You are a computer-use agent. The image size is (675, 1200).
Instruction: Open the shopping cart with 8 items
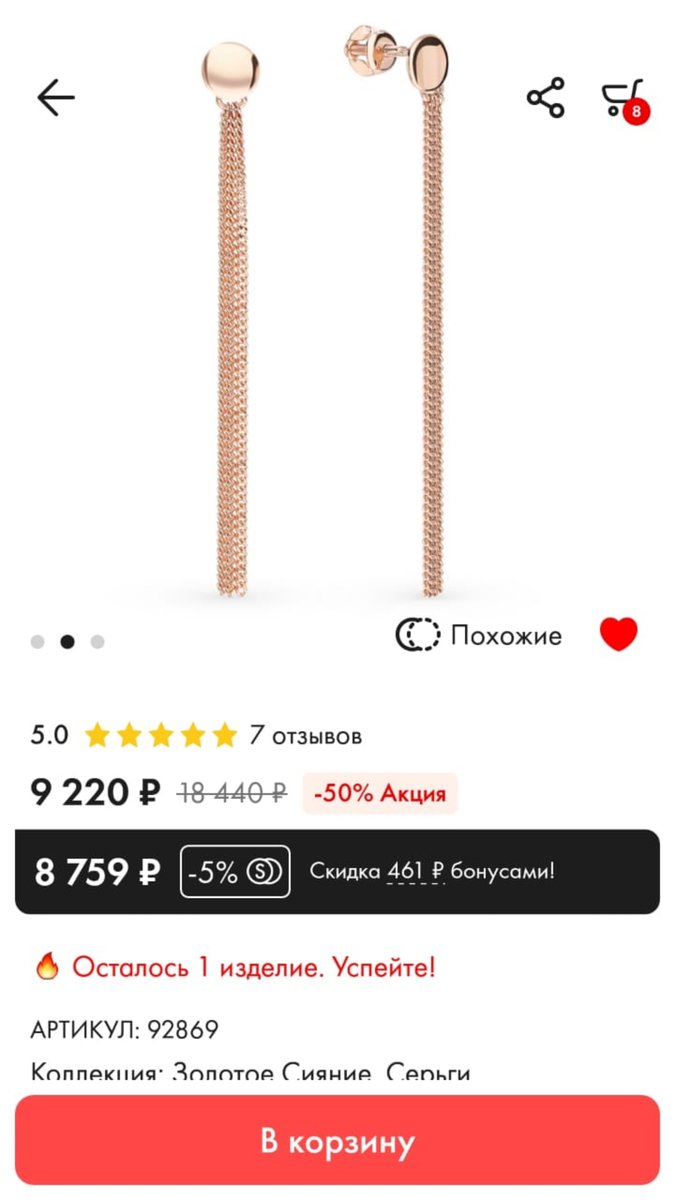[x=622, y=98]
